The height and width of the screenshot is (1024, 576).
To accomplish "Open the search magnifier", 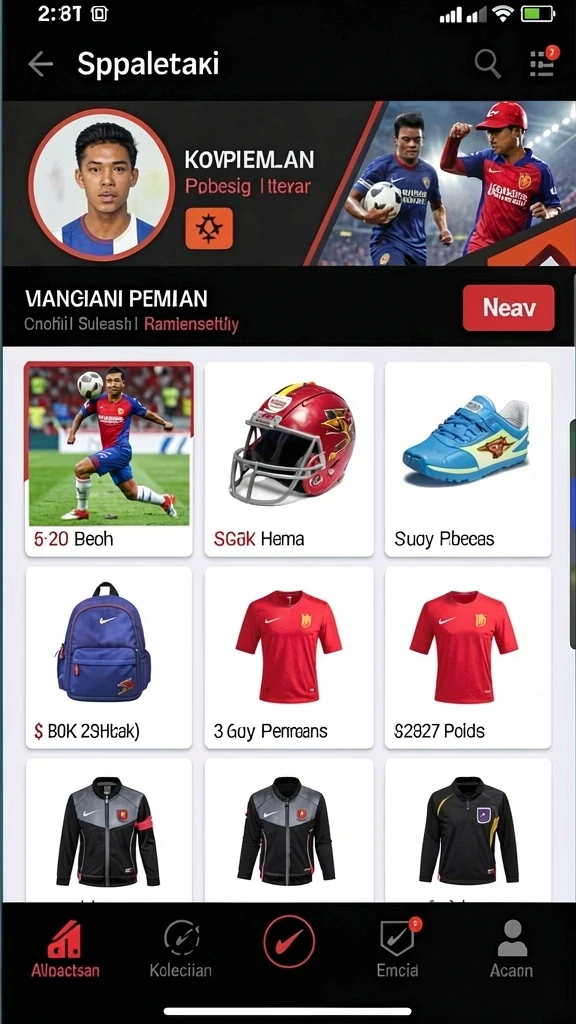I will pyautogui.click(x=487, y=64).
